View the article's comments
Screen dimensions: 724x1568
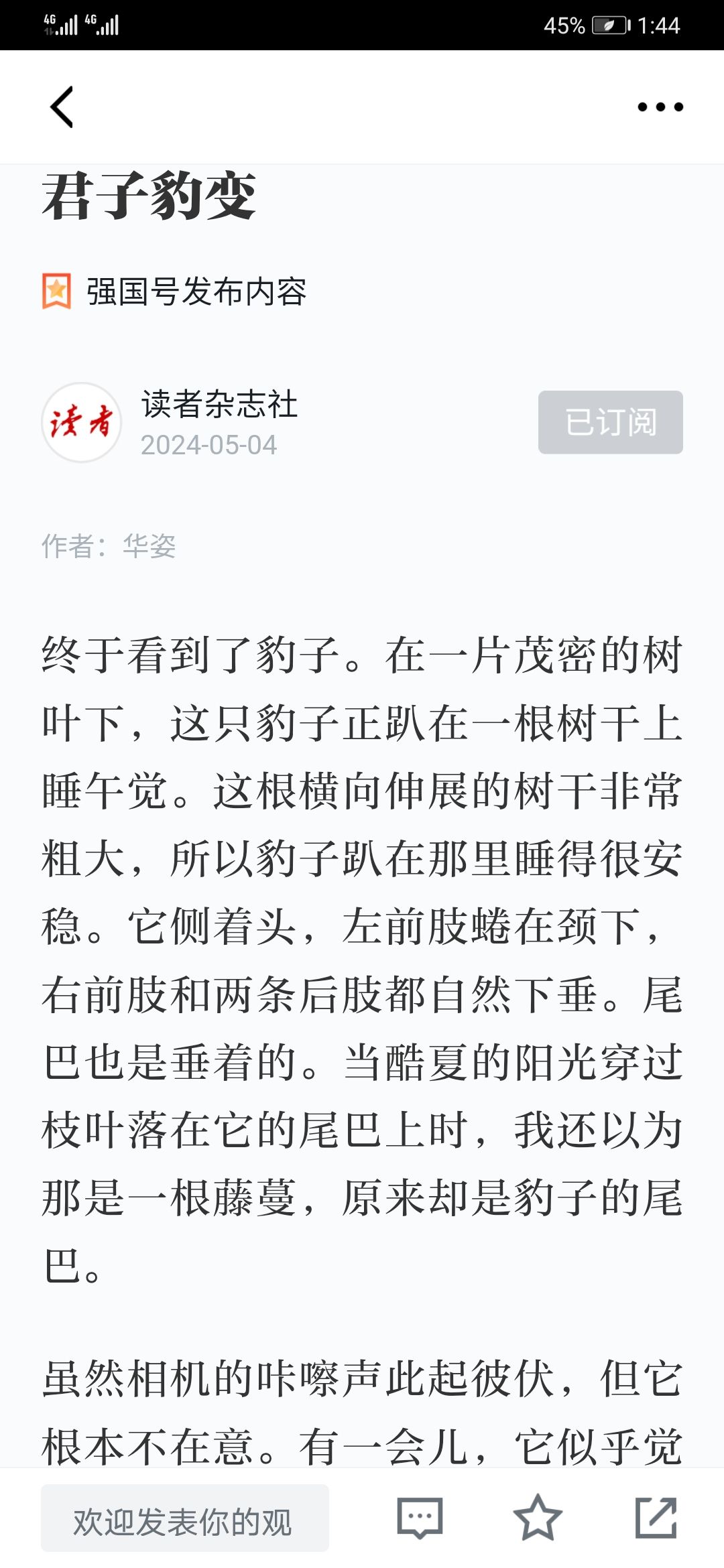pyautogui.click(x=420, y=1518)
